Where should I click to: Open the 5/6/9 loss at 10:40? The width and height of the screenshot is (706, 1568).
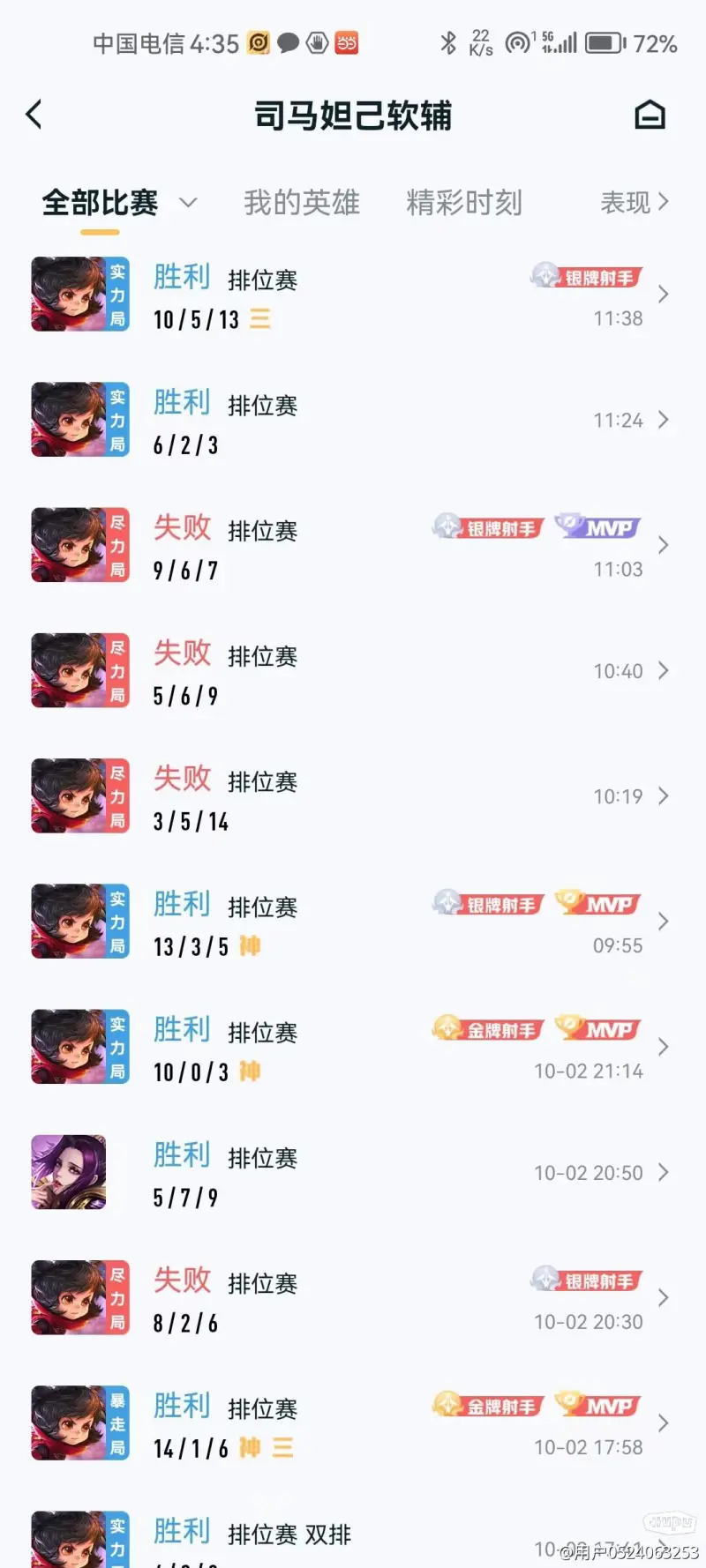tap(353, 671)
